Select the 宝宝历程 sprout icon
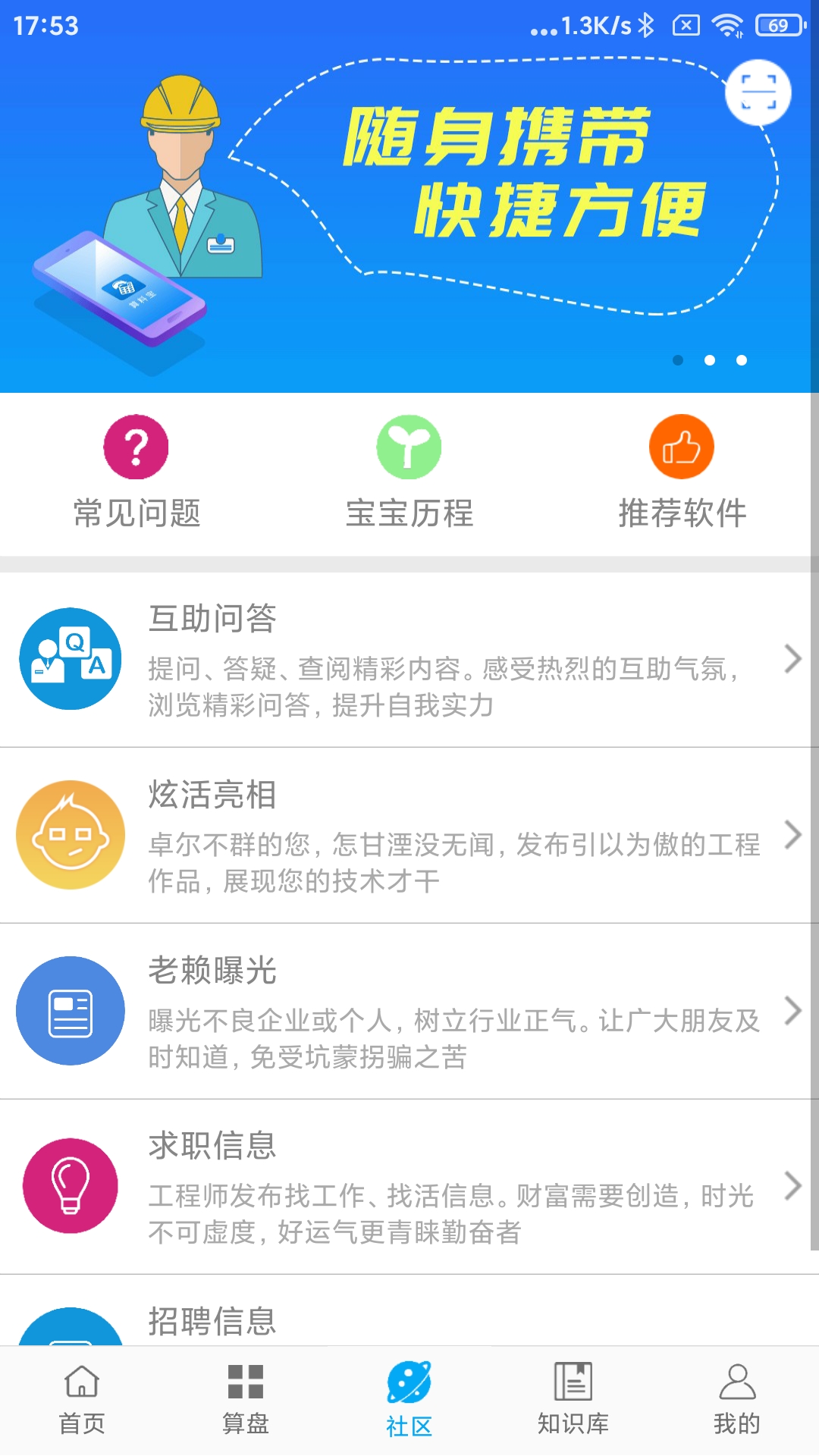This screenshot has width=819, height=1456. pos(409,447)
